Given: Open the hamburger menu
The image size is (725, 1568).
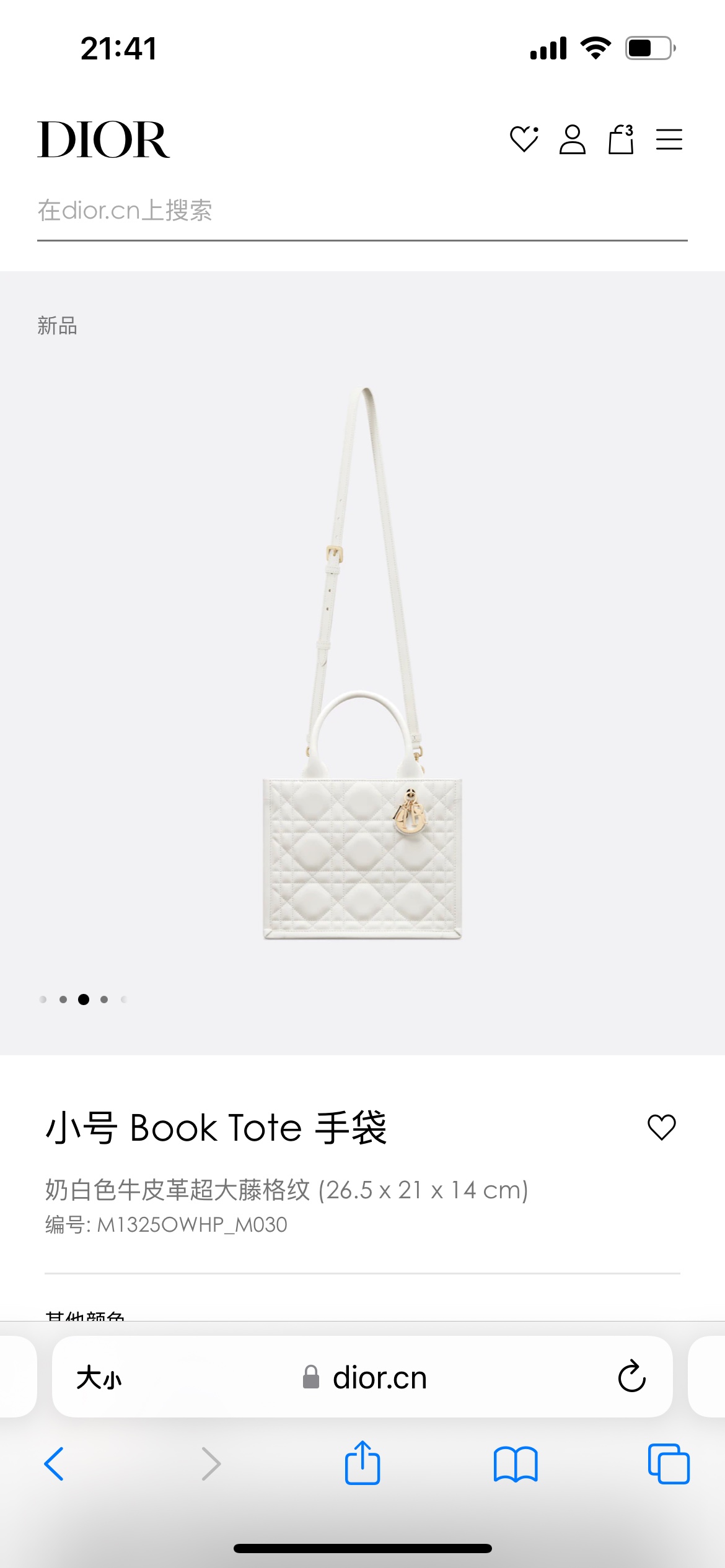Looking at the screenshot, I should 669,139.
